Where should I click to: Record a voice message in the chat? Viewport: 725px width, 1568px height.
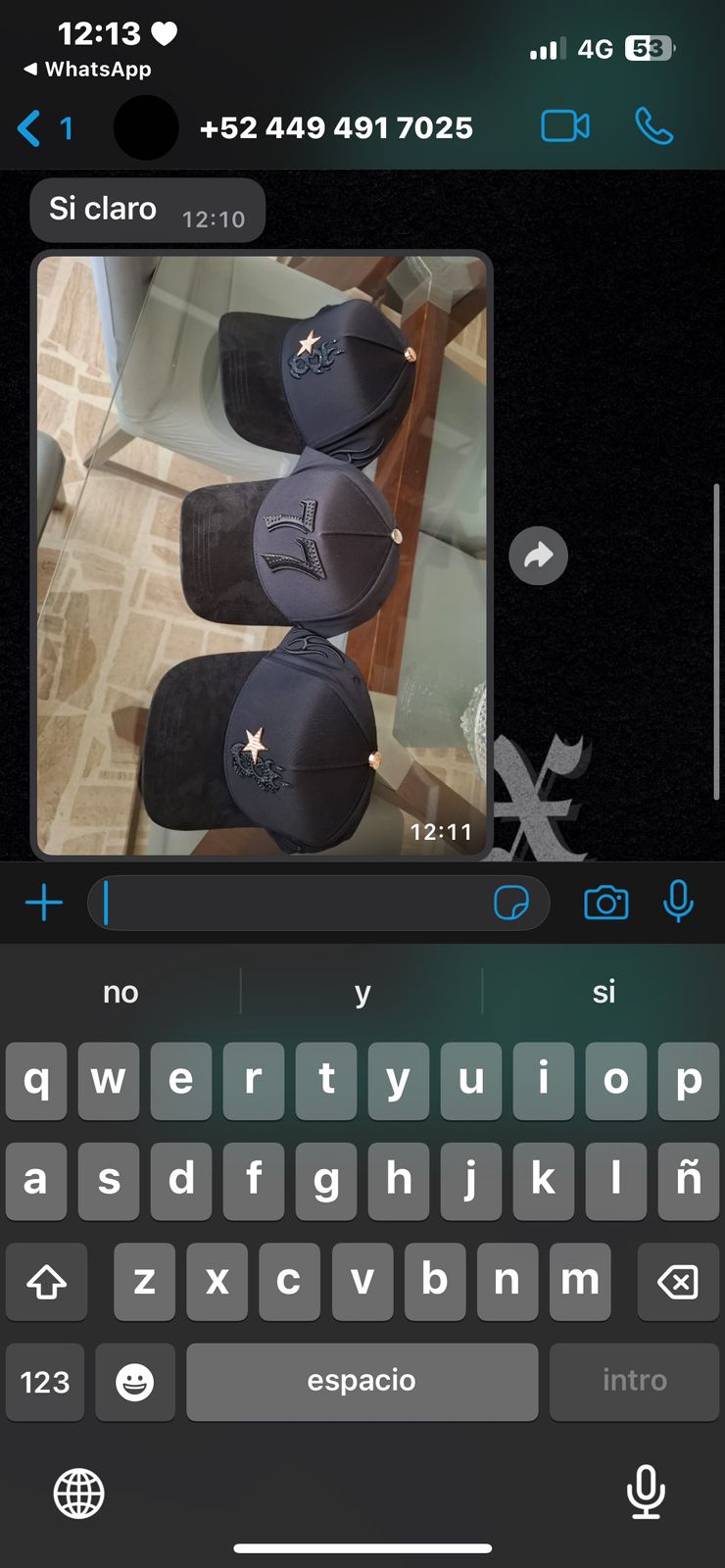tap(678, 903)
